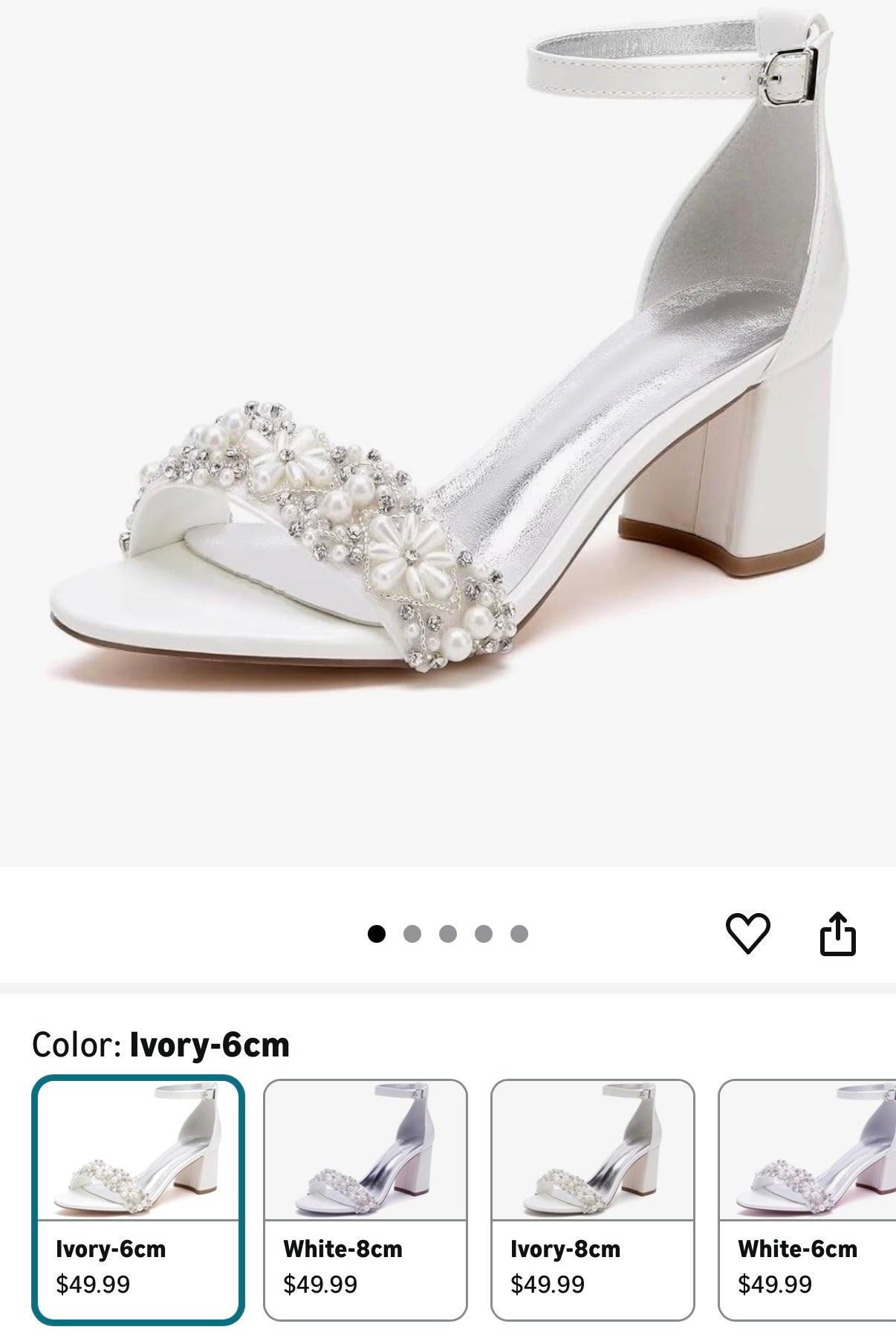Share this product
896x1344 pixels.
[837, 933]
